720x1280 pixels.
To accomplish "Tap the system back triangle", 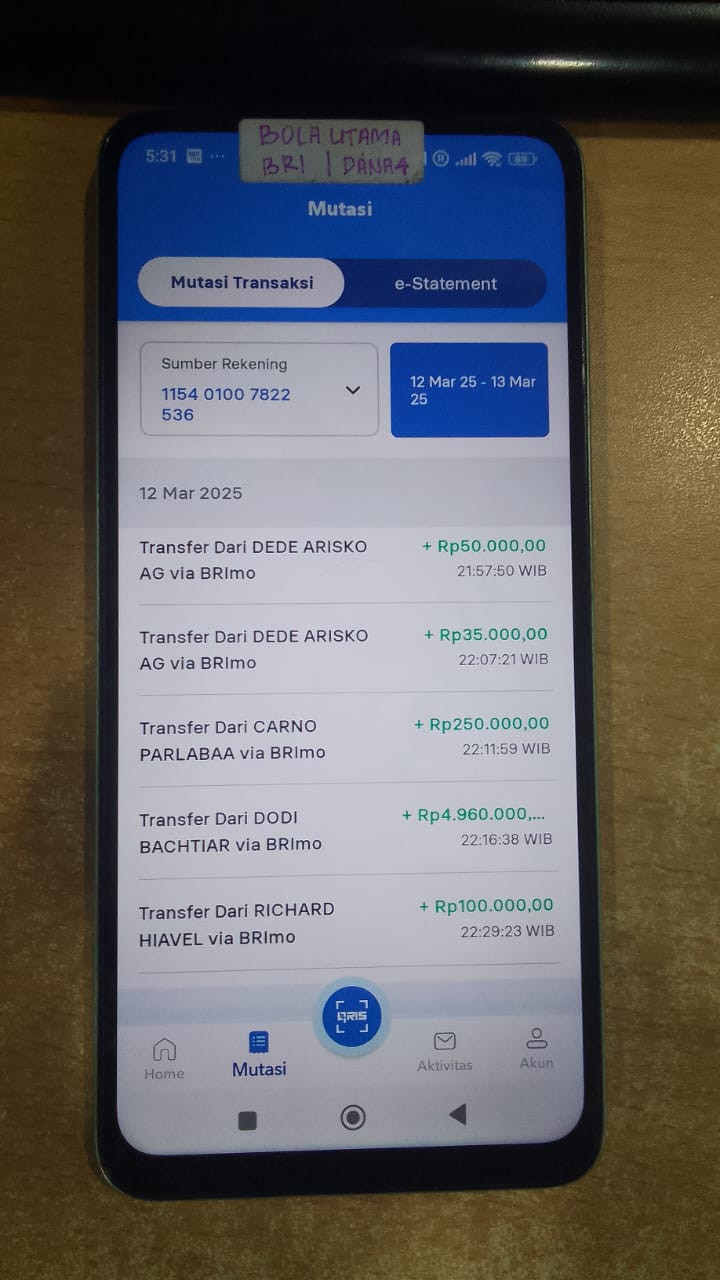I will click(457, 1114).
